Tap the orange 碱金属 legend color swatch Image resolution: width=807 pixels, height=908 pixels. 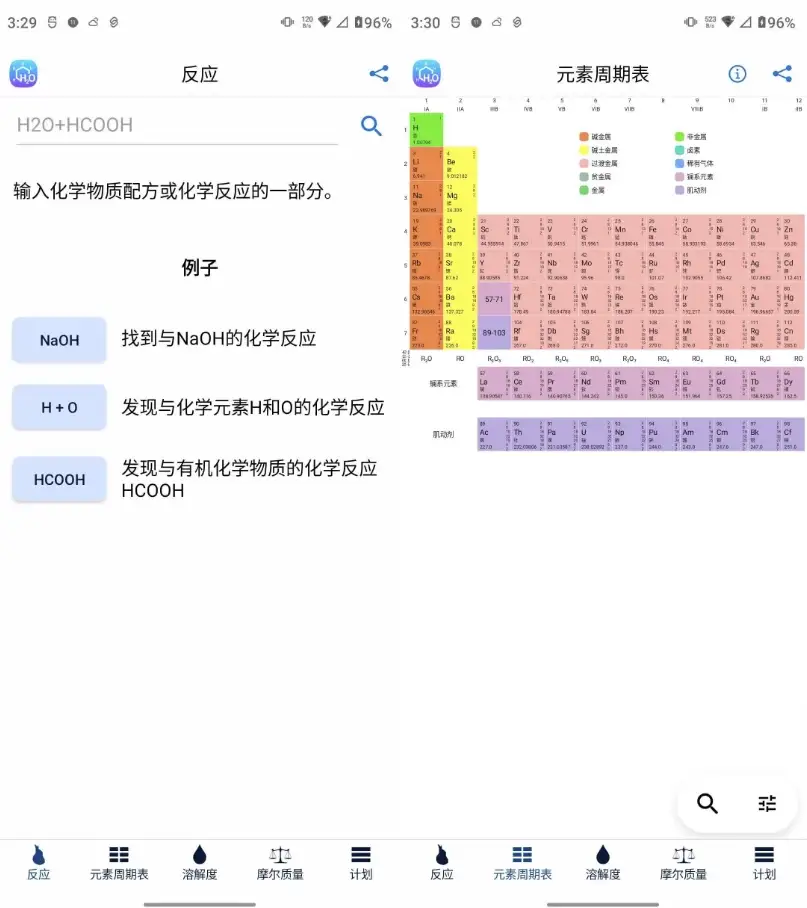pyautogui.click(x=584, y=135)
